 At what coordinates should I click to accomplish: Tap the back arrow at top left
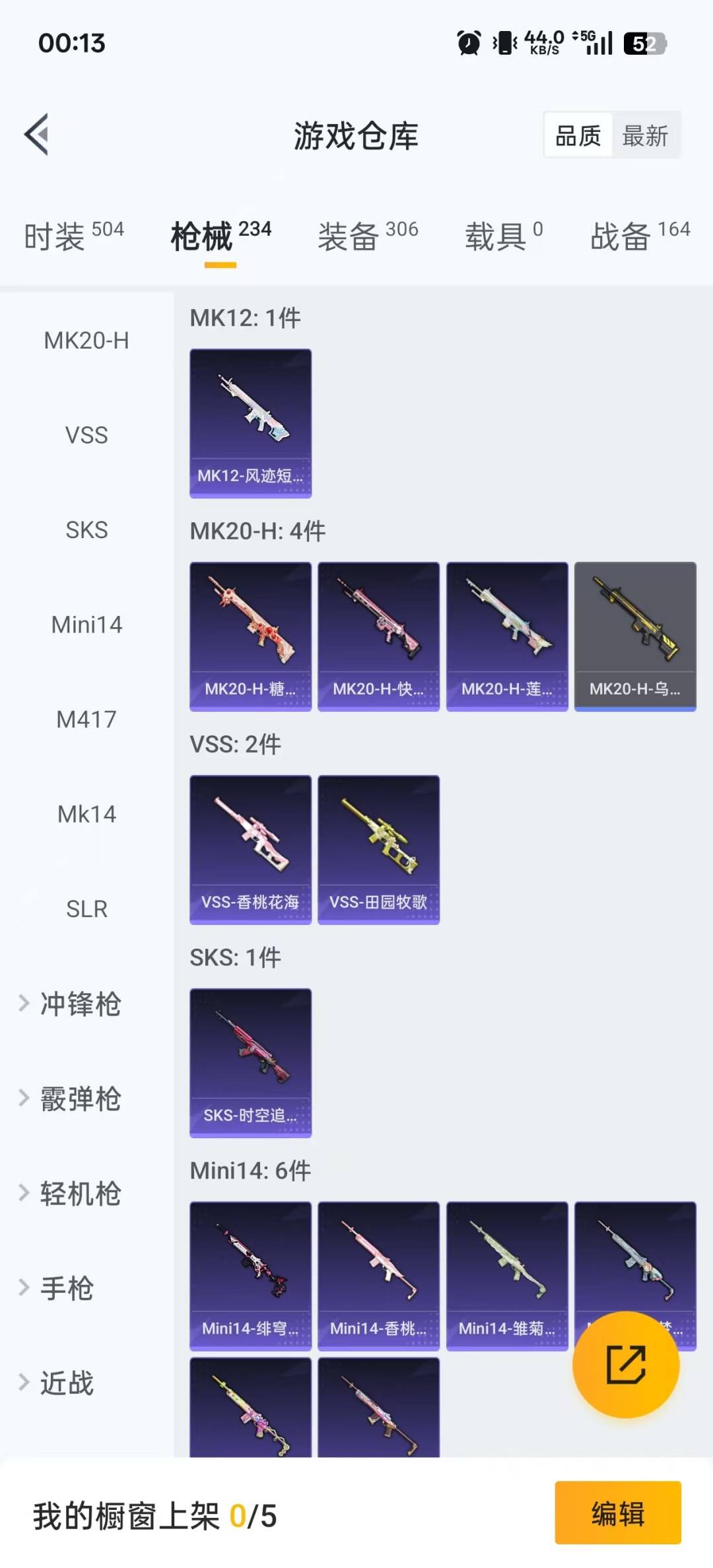[x=38, y=135]
